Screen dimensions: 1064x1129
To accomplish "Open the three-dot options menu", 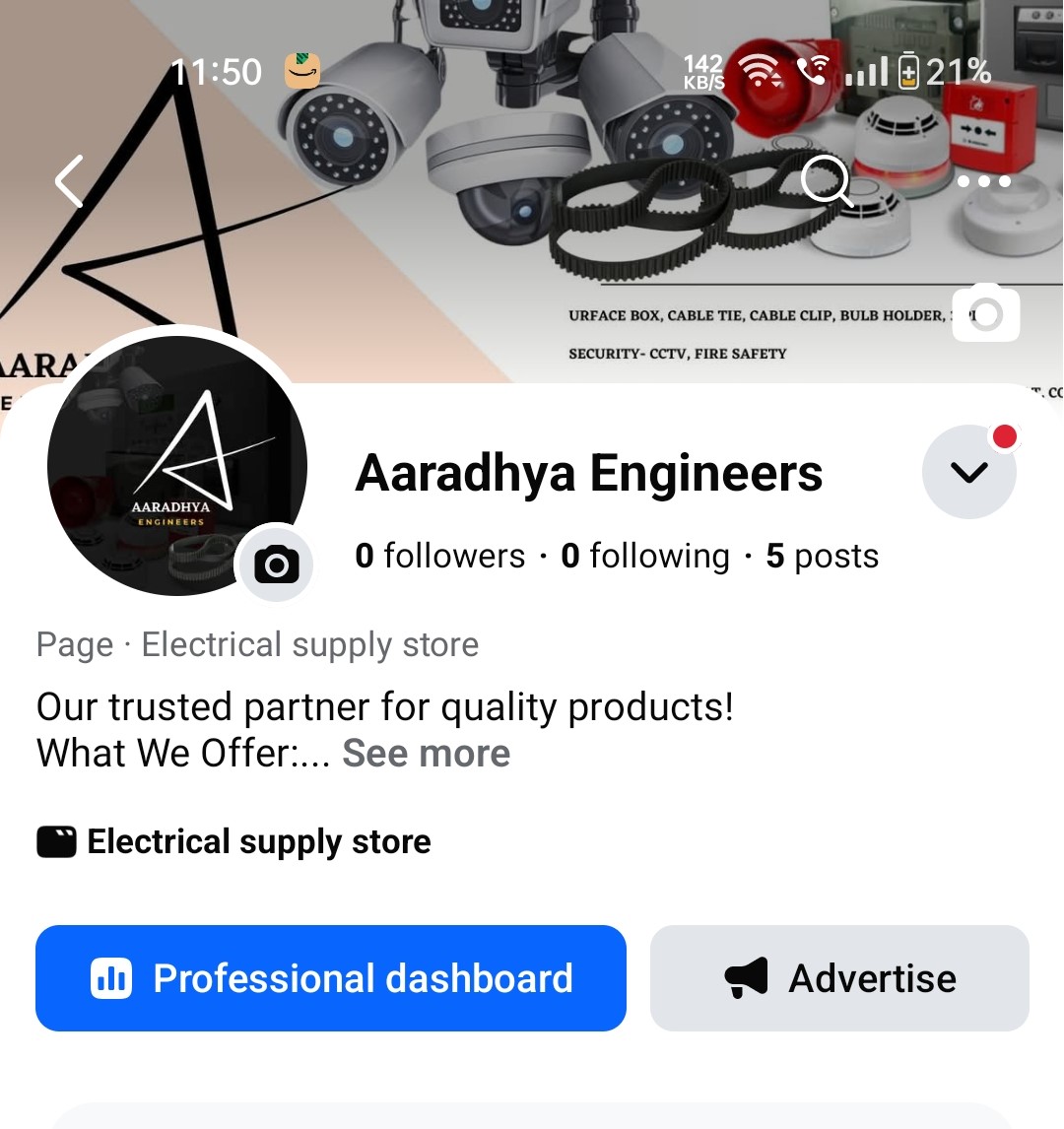I will [982, 181].
